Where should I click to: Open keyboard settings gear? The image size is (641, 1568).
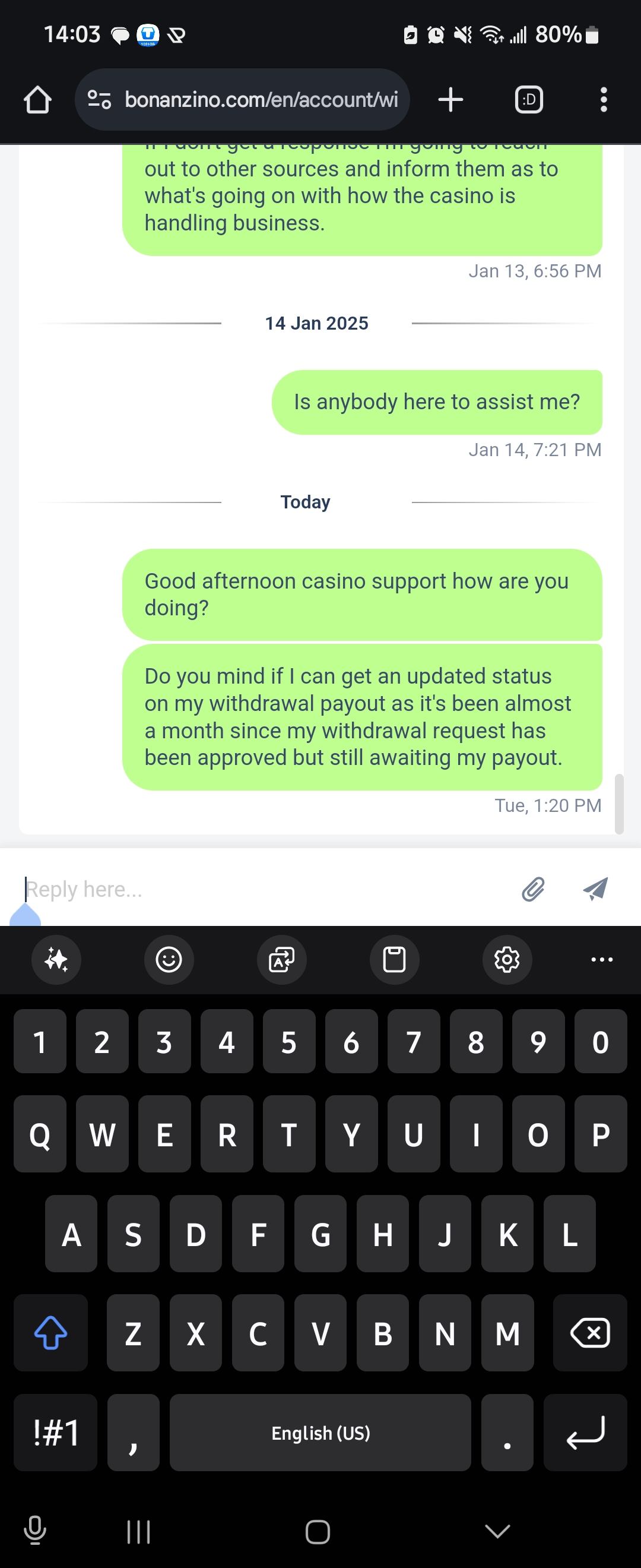point(507,960)
